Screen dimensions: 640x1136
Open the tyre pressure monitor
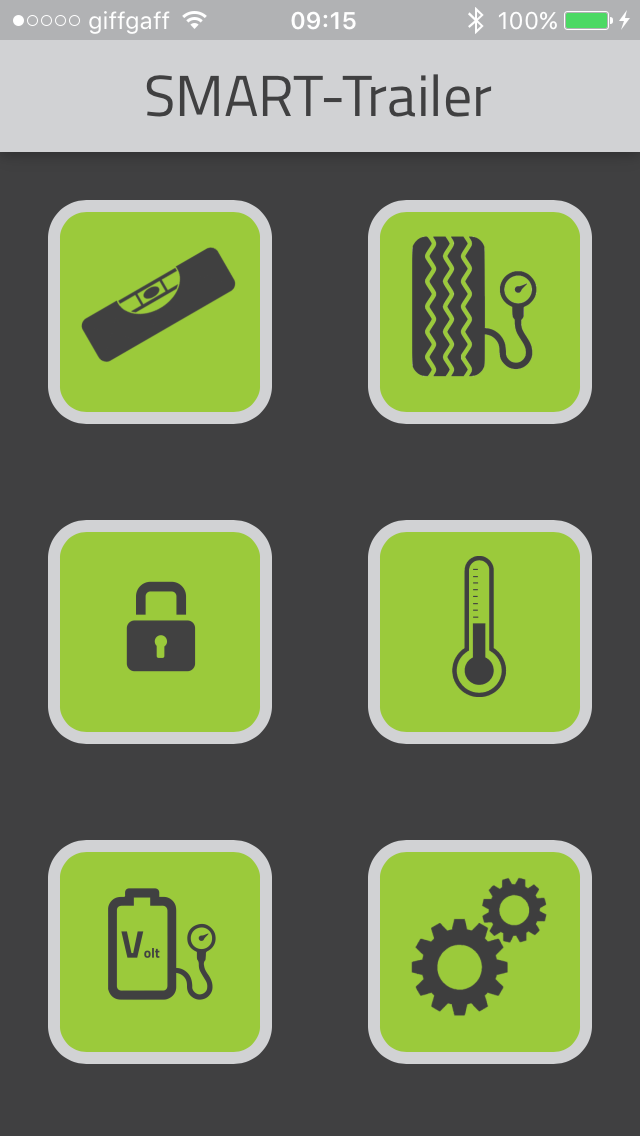point(480,311)
